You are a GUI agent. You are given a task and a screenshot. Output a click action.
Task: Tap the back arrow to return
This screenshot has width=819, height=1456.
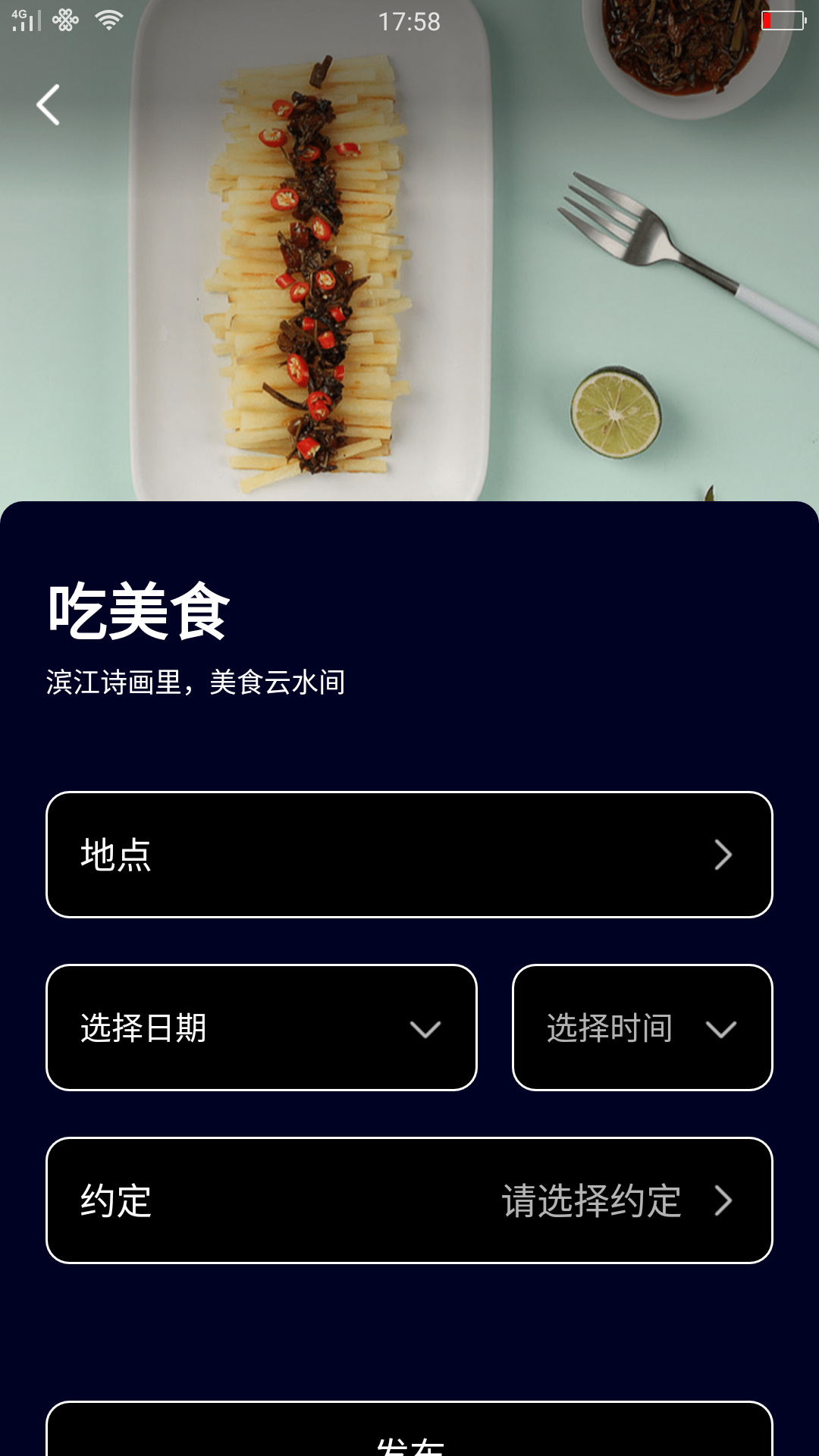coord(48,104)
